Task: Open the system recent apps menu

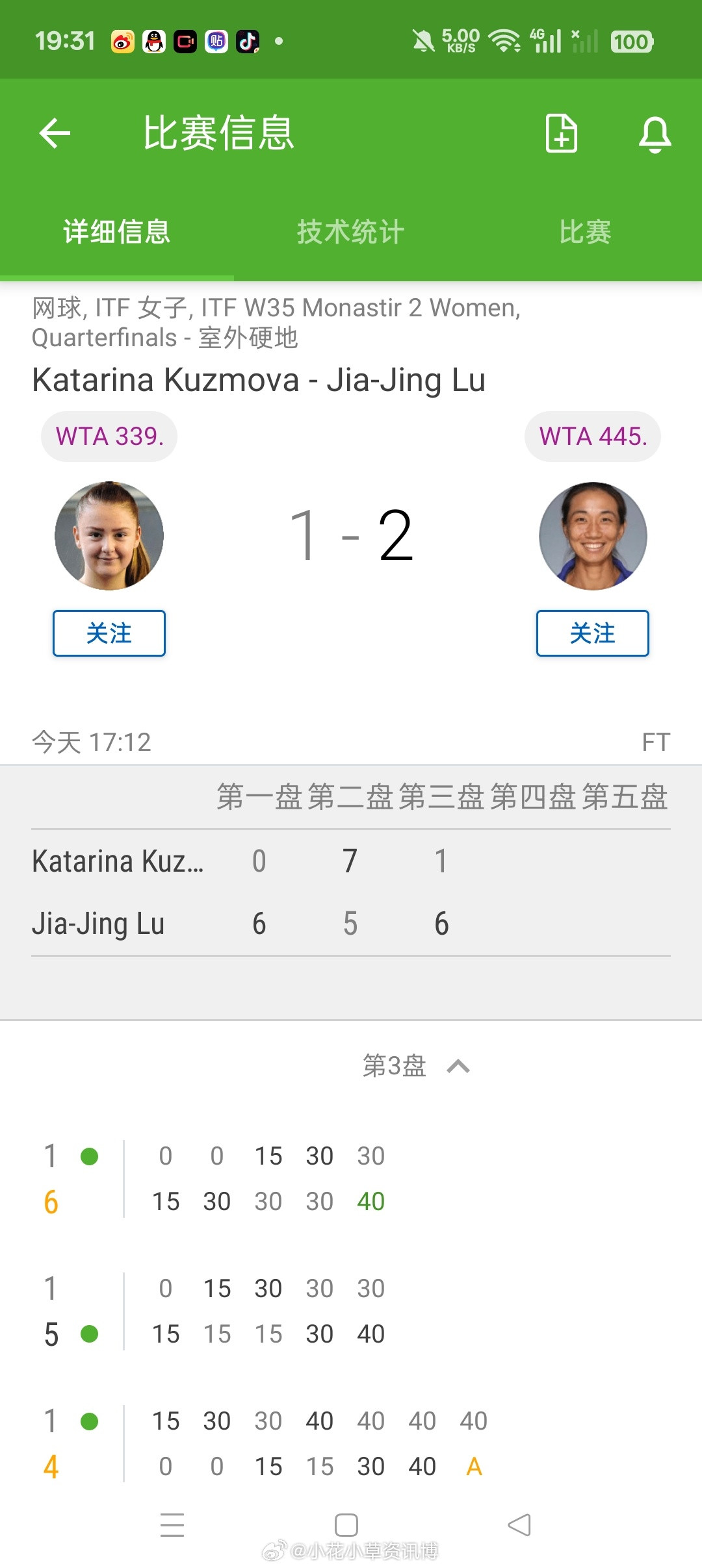Action: pyautogui.click(x=172, y=1524)
